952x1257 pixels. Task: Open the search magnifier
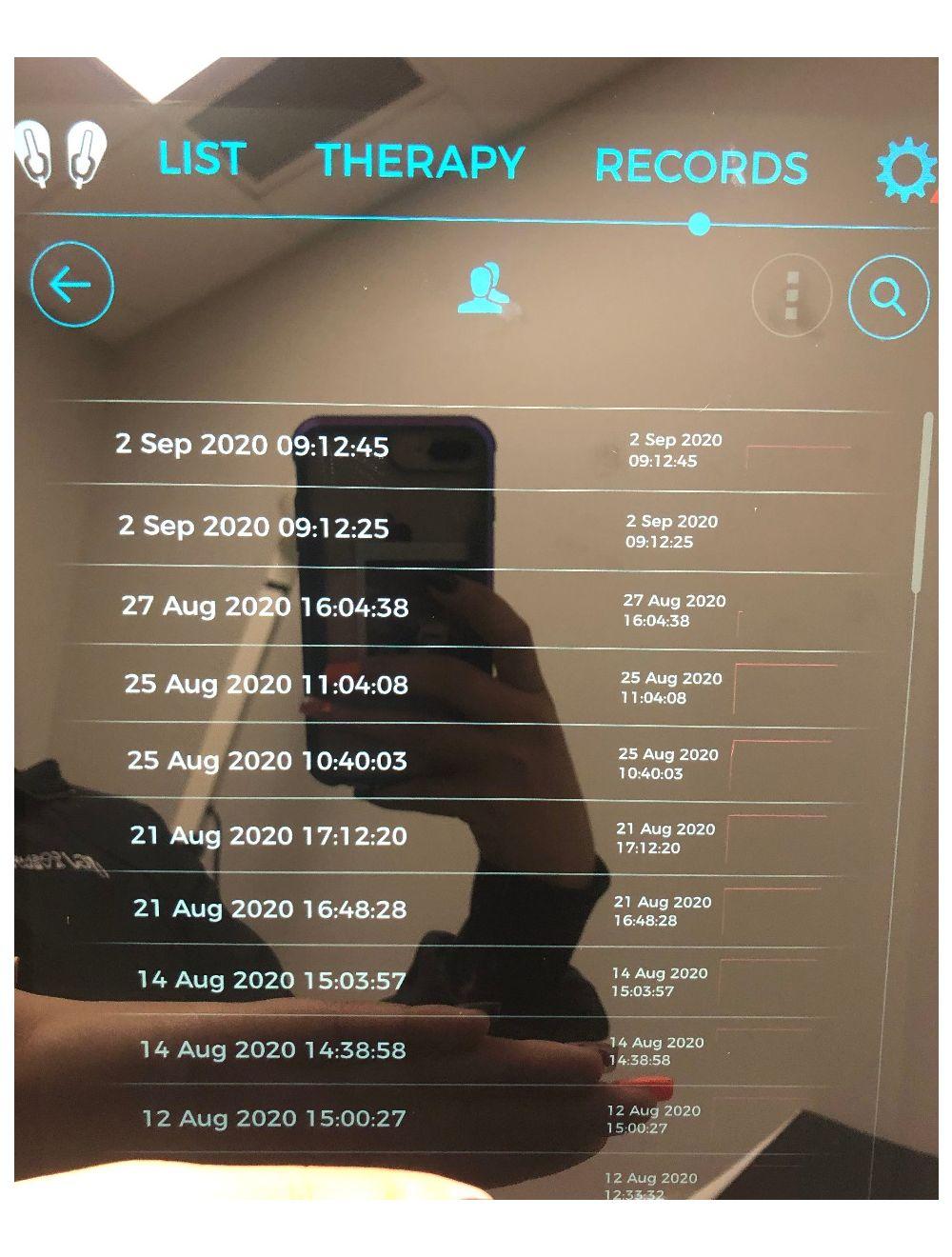tap(887, 298)
